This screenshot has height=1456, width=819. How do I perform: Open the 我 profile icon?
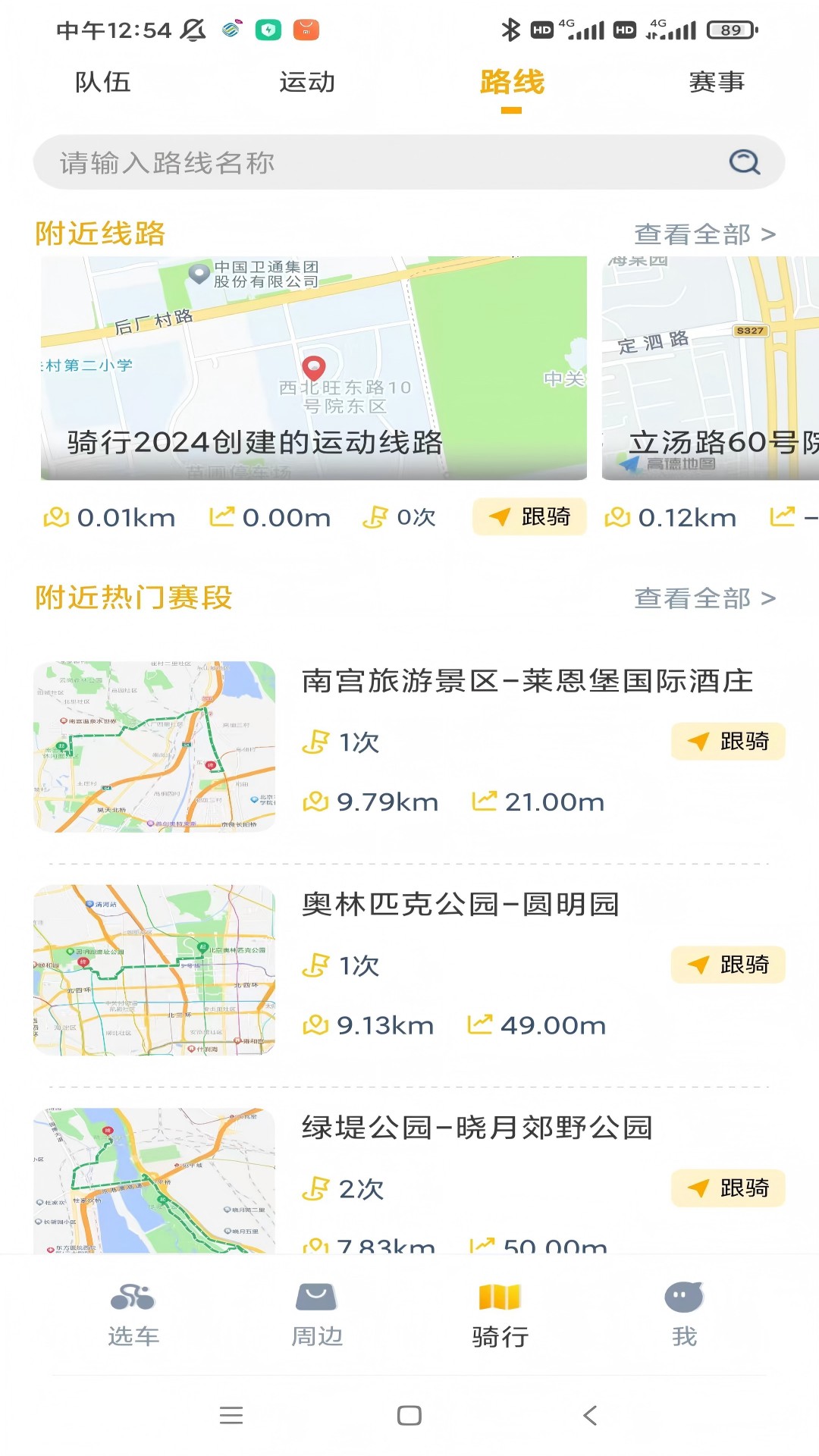[x=682, y=1297]
